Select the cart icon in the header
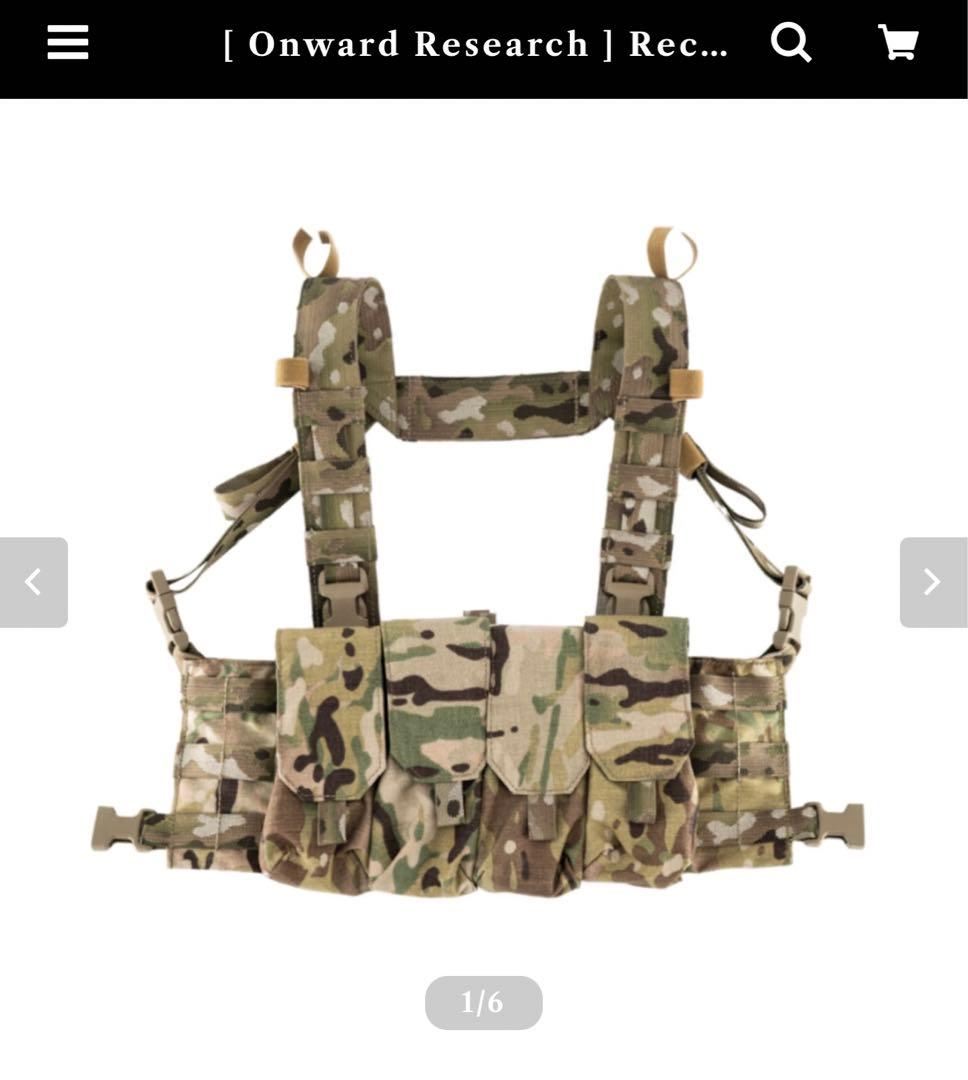This screenshot has width=968, height=1080. coord(898,43)
